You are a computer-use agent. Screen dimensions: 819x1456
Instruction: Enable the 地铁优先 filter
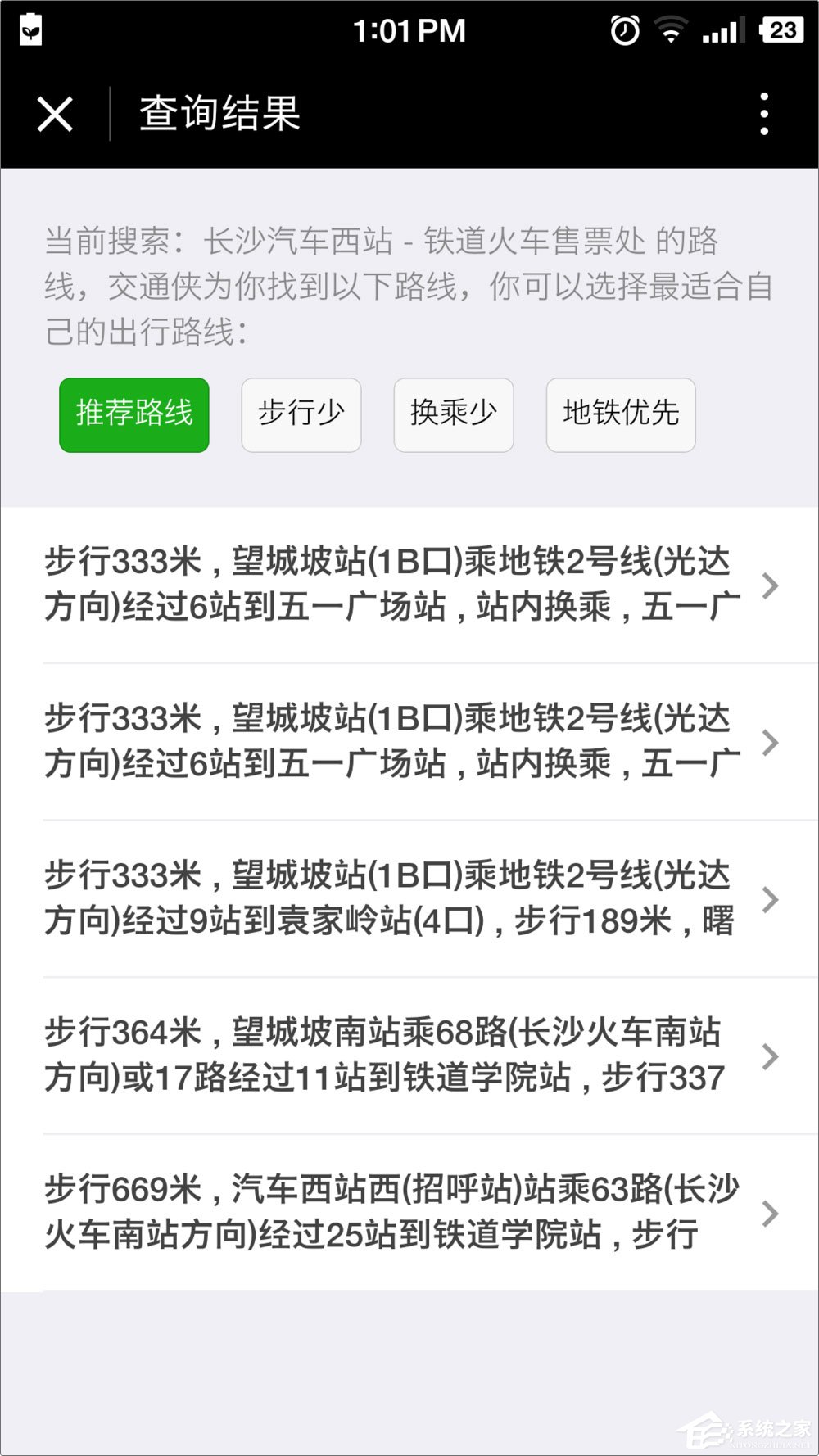click(x=620, y=415)
